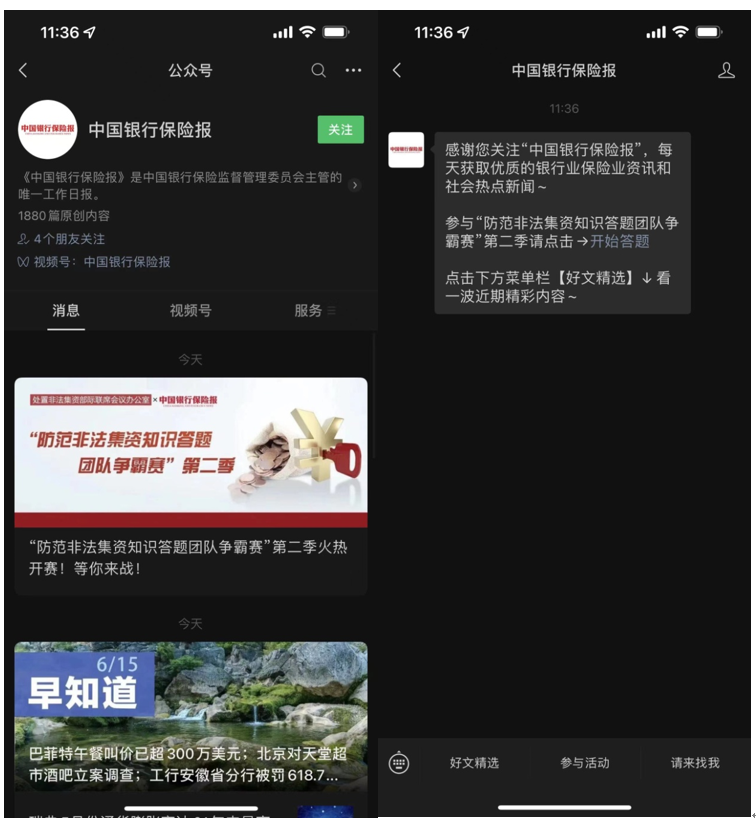Switch to the 服务 tab

314,311
